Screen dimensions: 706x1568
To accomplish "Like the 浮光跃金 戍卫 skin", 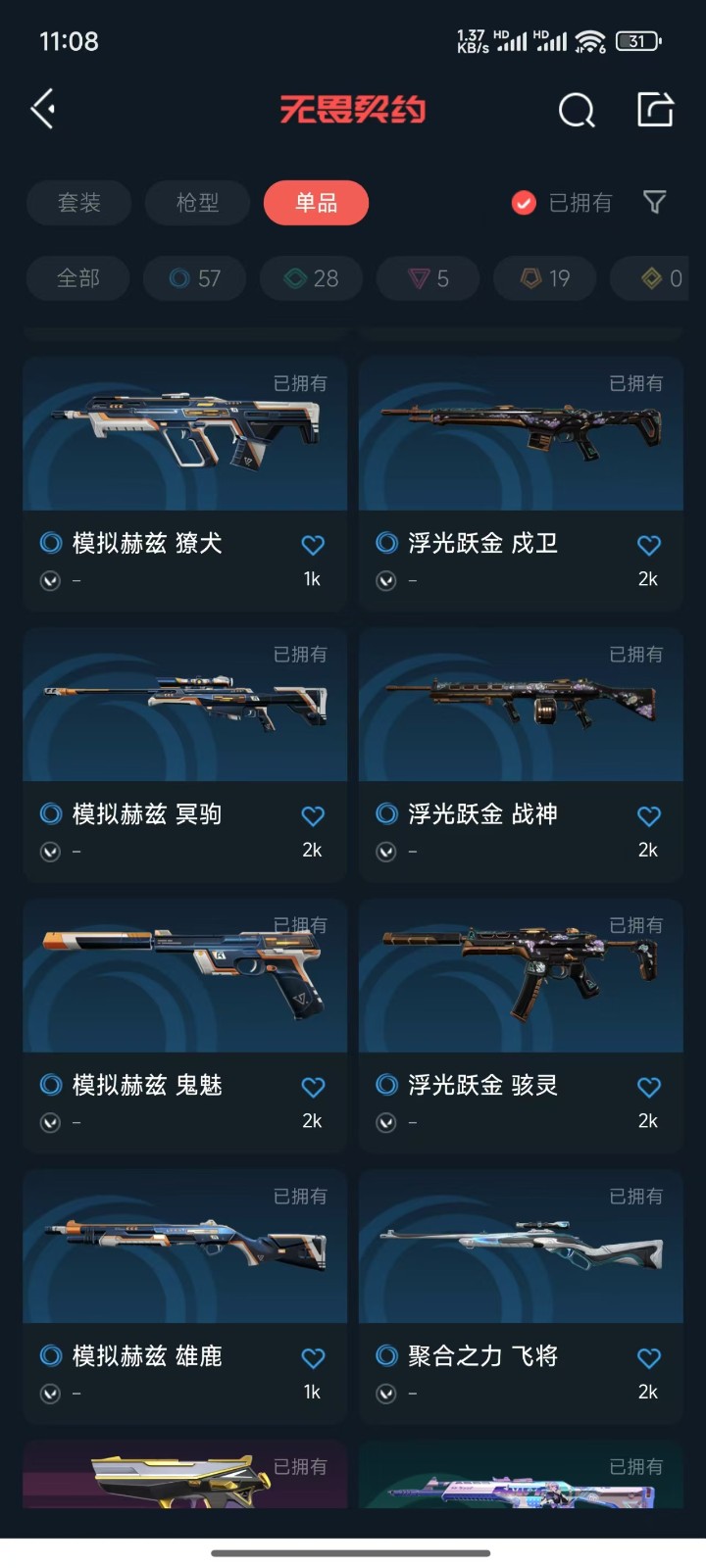I will (648, 545).
